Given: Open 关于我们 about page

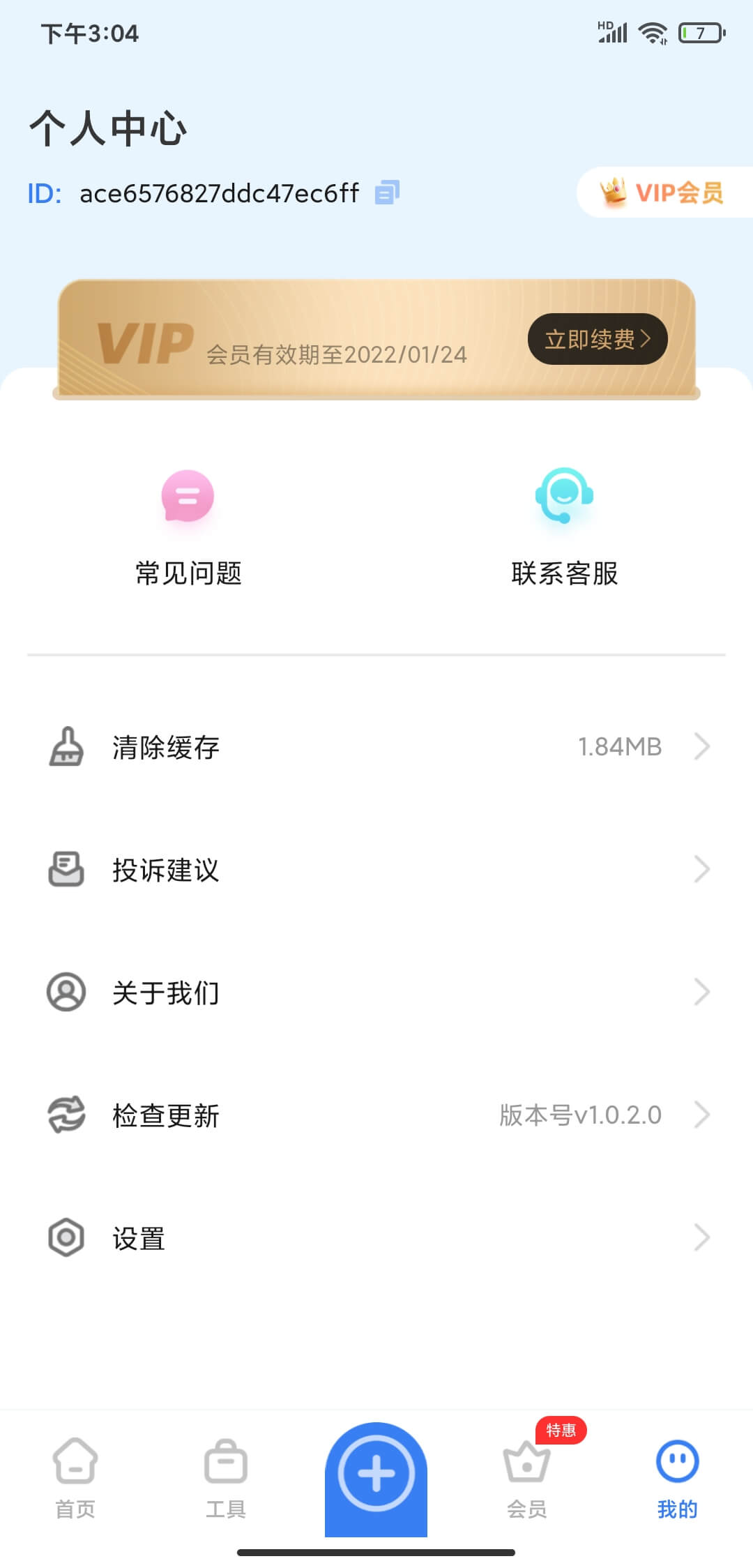Looking at the screenshot, I should point(376,993).
